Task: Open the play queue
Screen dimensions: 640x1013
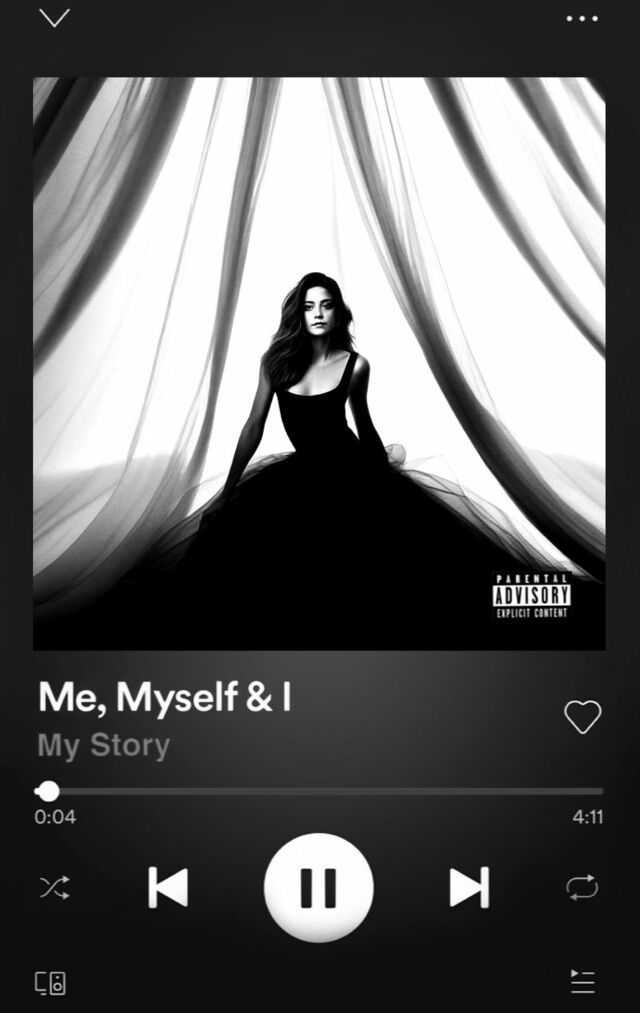Action: coord(582,982)
